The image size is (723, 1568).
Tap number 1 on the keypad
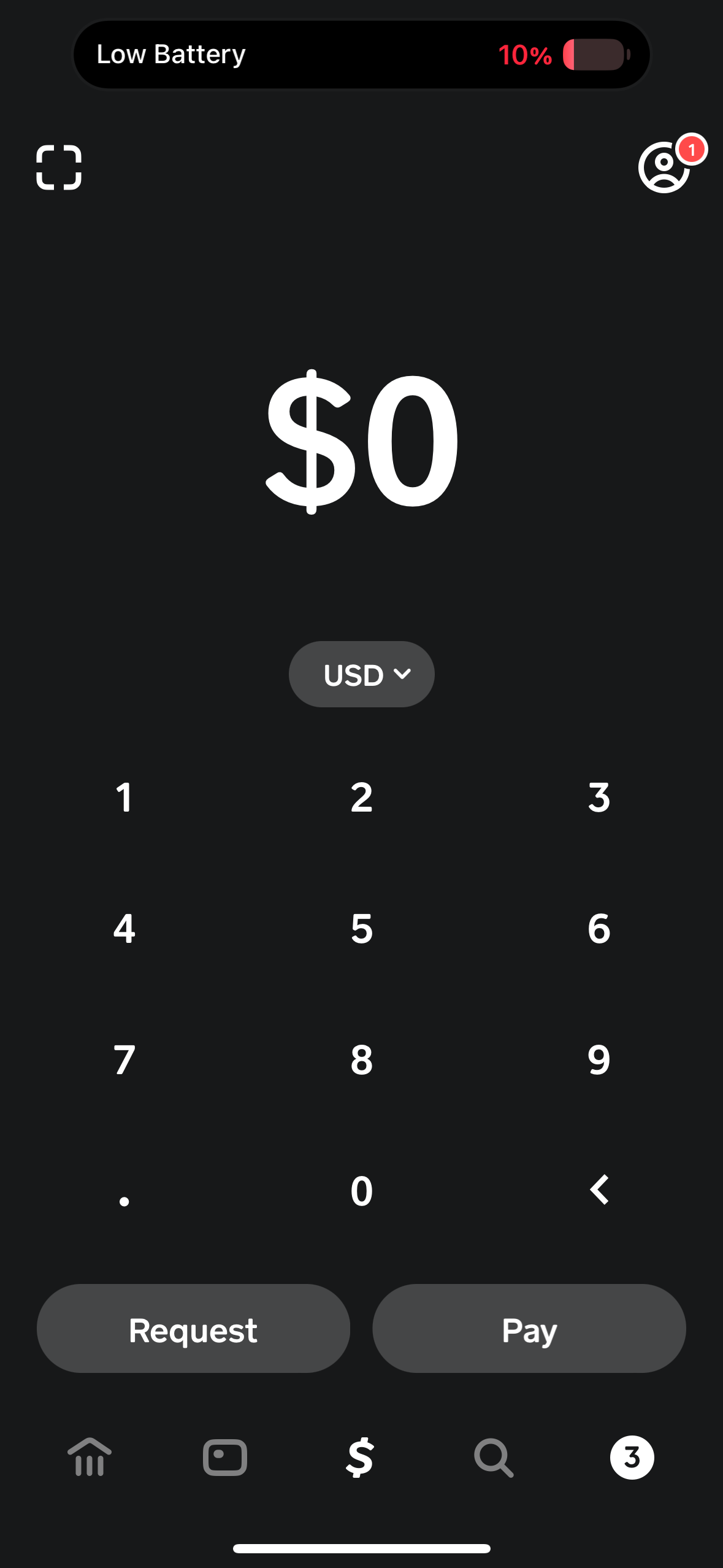[124, 797]
